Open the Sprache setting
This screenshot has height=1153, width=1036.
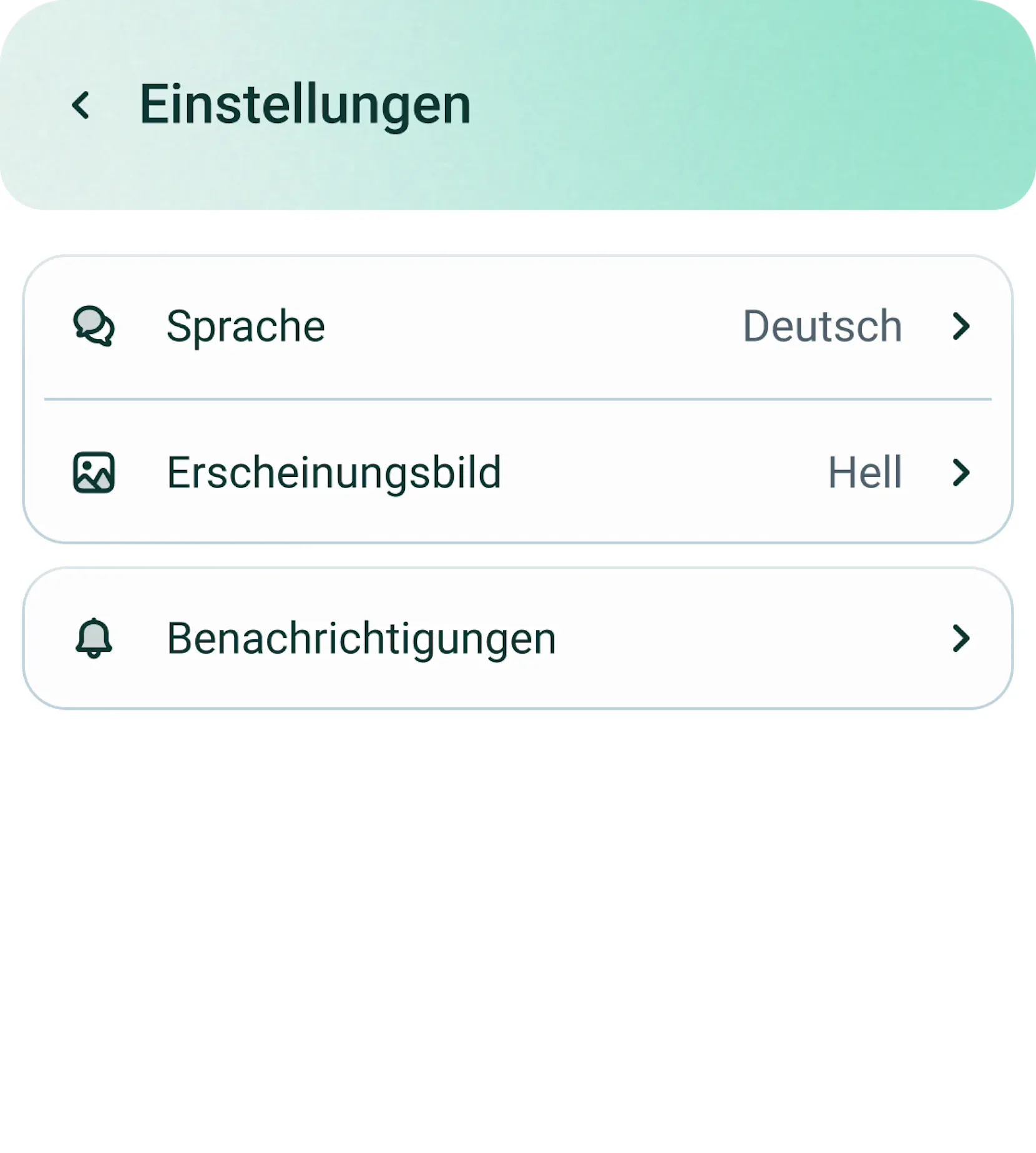(x=517, y=326)
